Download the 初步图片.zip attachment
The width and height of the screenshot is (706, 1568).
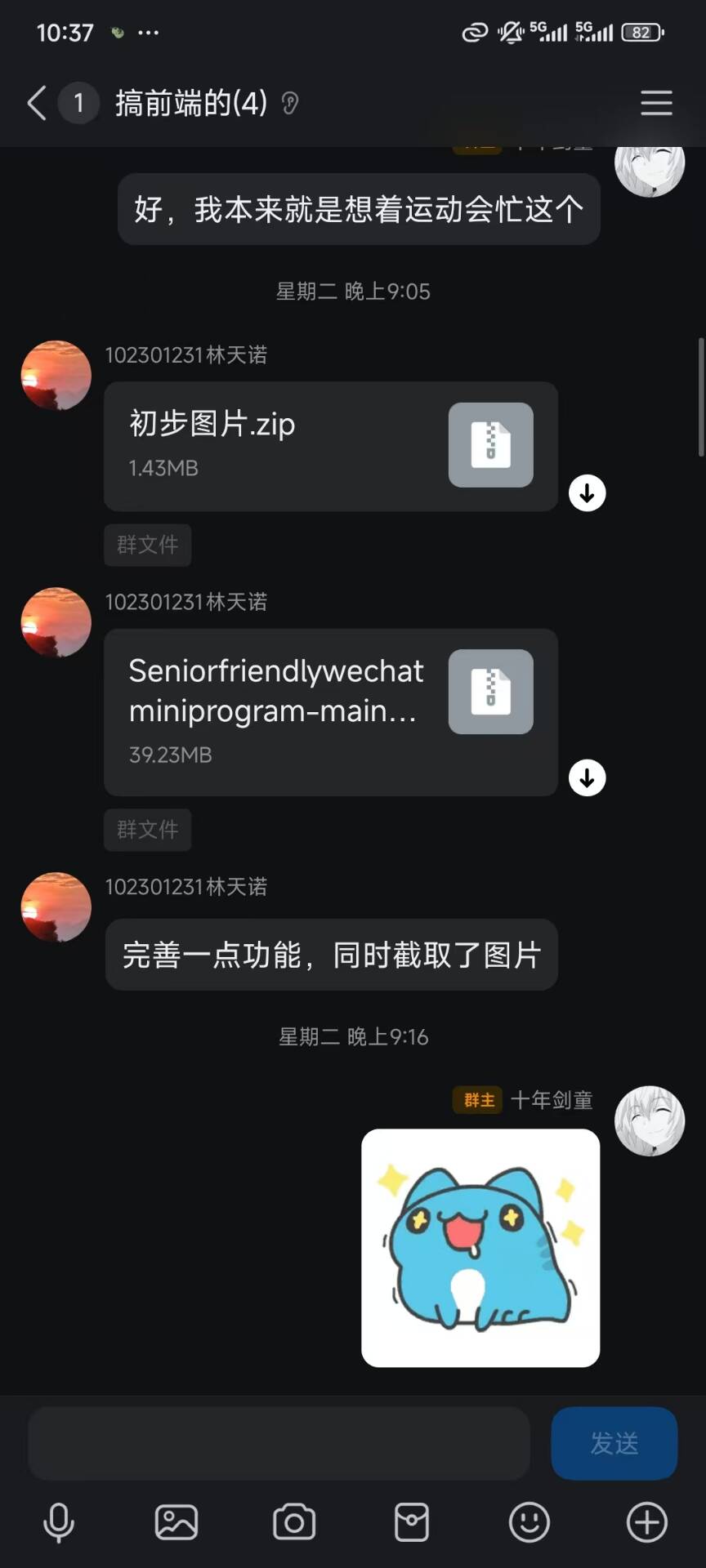[x=587, y=493]
